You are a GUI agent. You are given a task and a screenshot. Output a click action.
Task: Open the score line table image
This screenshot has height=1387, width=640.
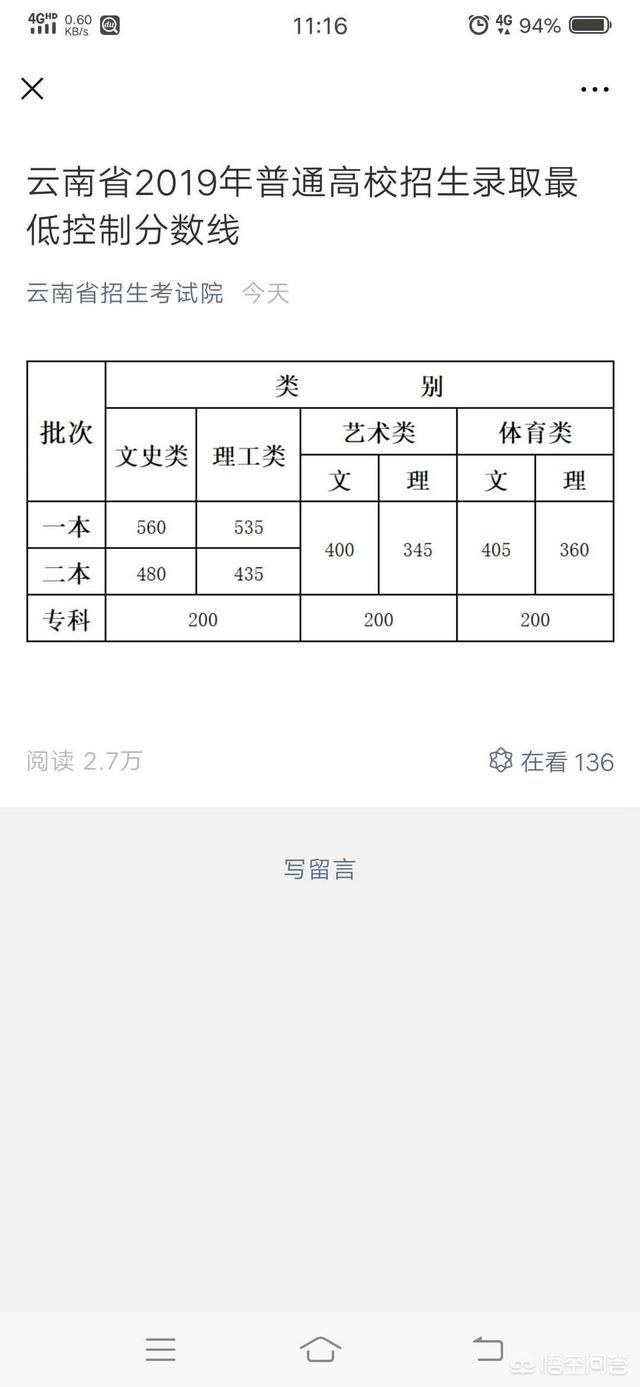click(x=320, y=501)
